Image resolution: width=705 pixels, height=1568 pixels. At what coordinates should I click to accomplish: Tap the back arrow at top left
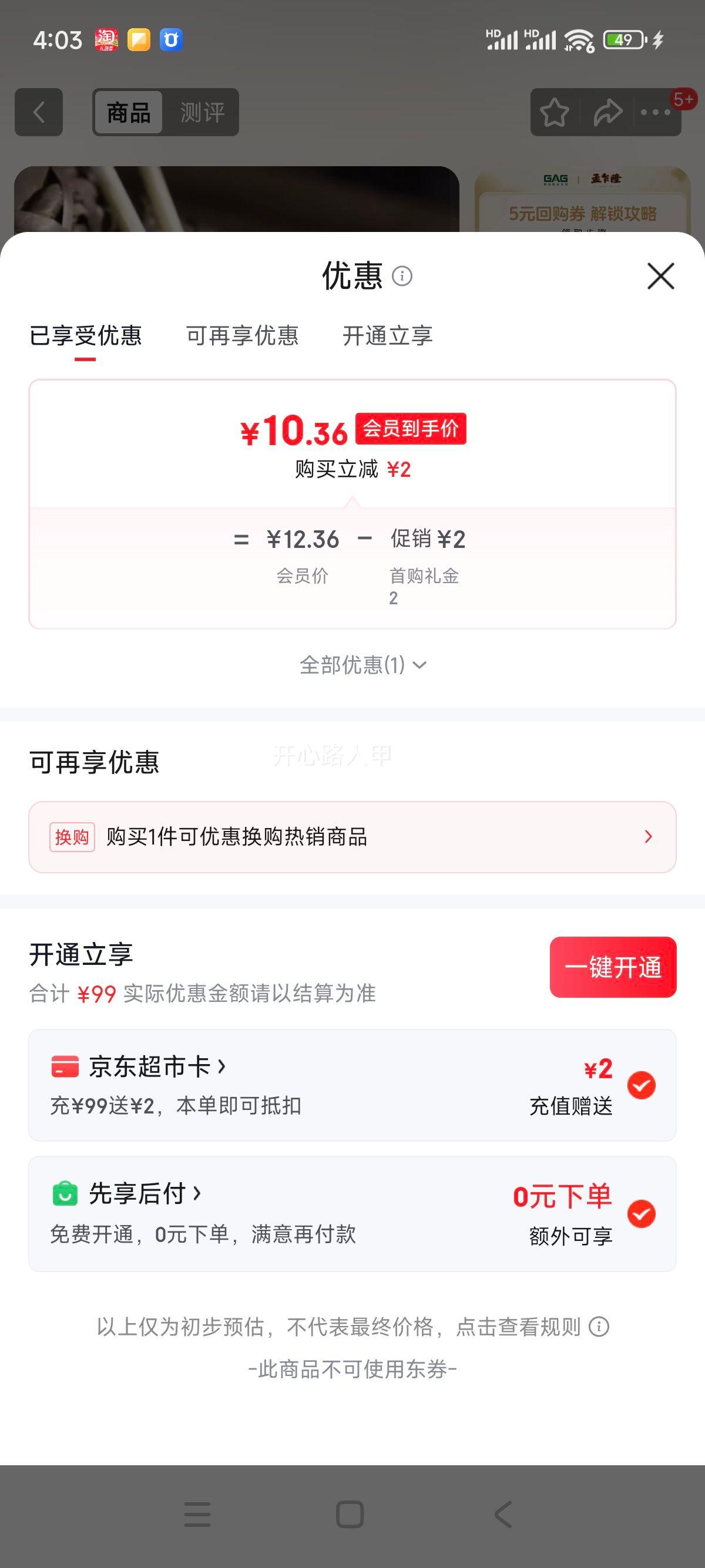click(x=39, y=112)
